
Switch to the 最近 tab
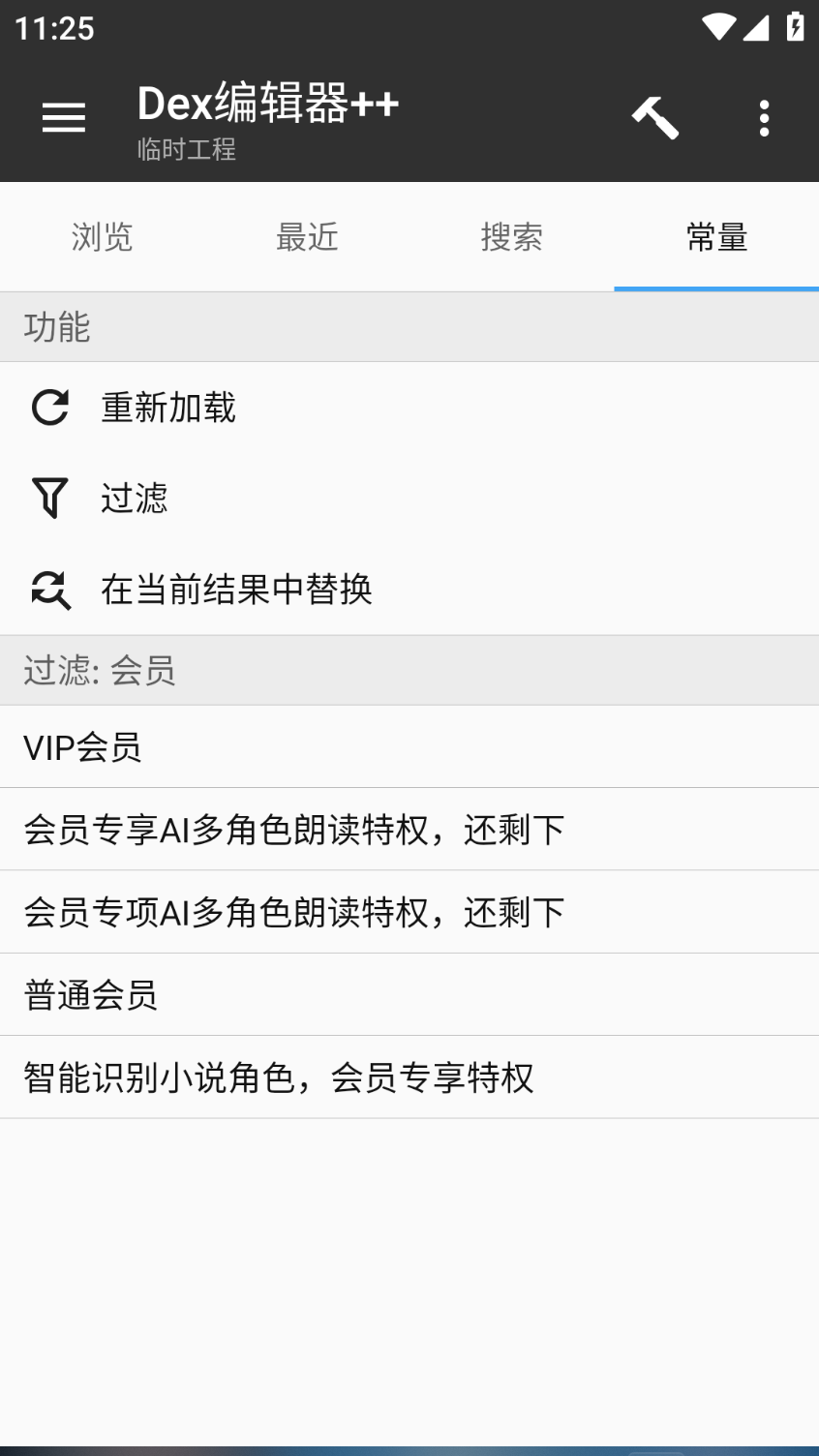coord(307,237)
